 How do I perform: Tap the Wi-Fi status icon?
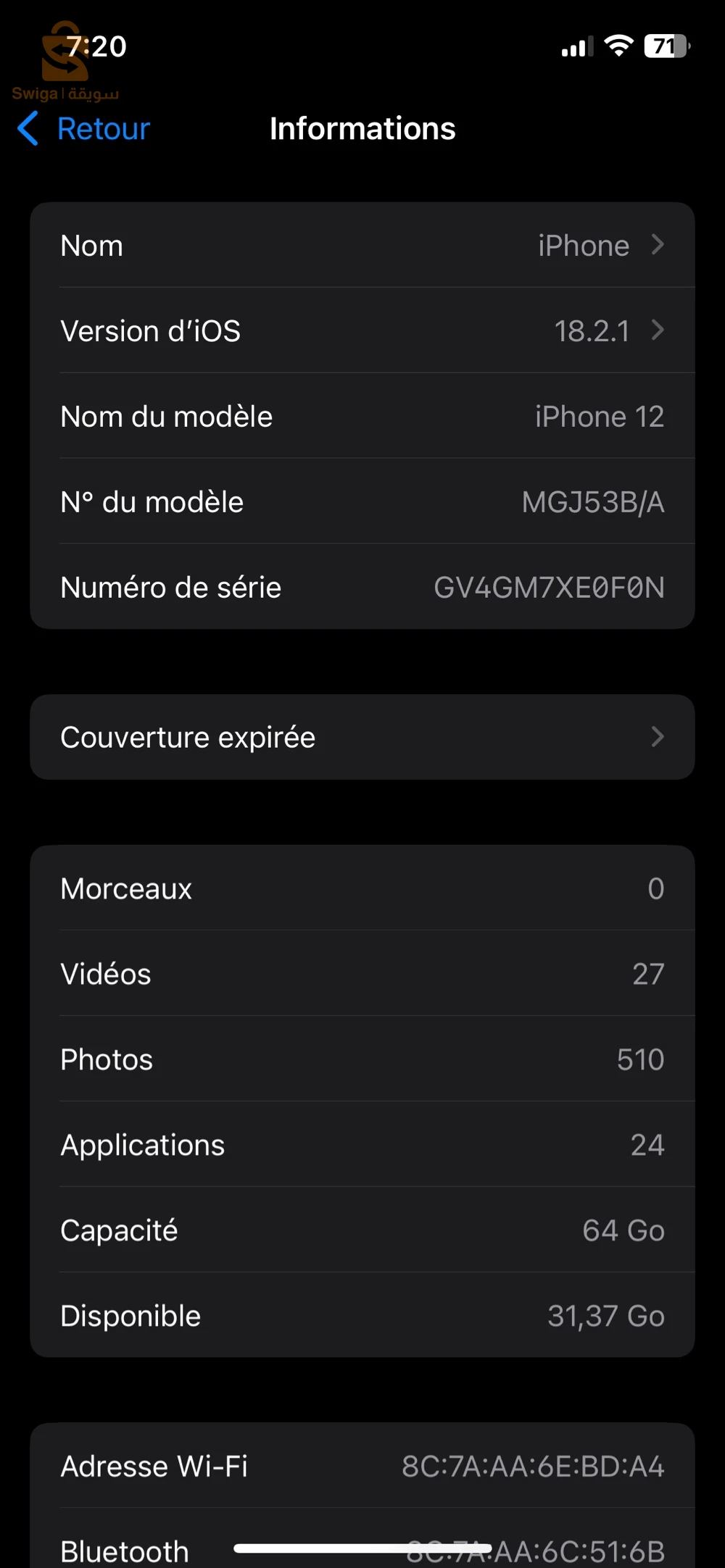tap(618, 46)
